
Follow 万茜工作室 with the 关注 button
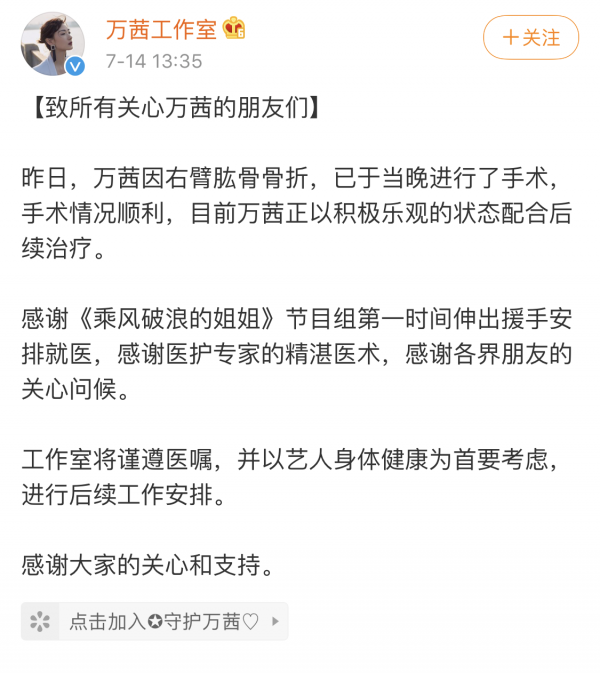pos(530,38)
